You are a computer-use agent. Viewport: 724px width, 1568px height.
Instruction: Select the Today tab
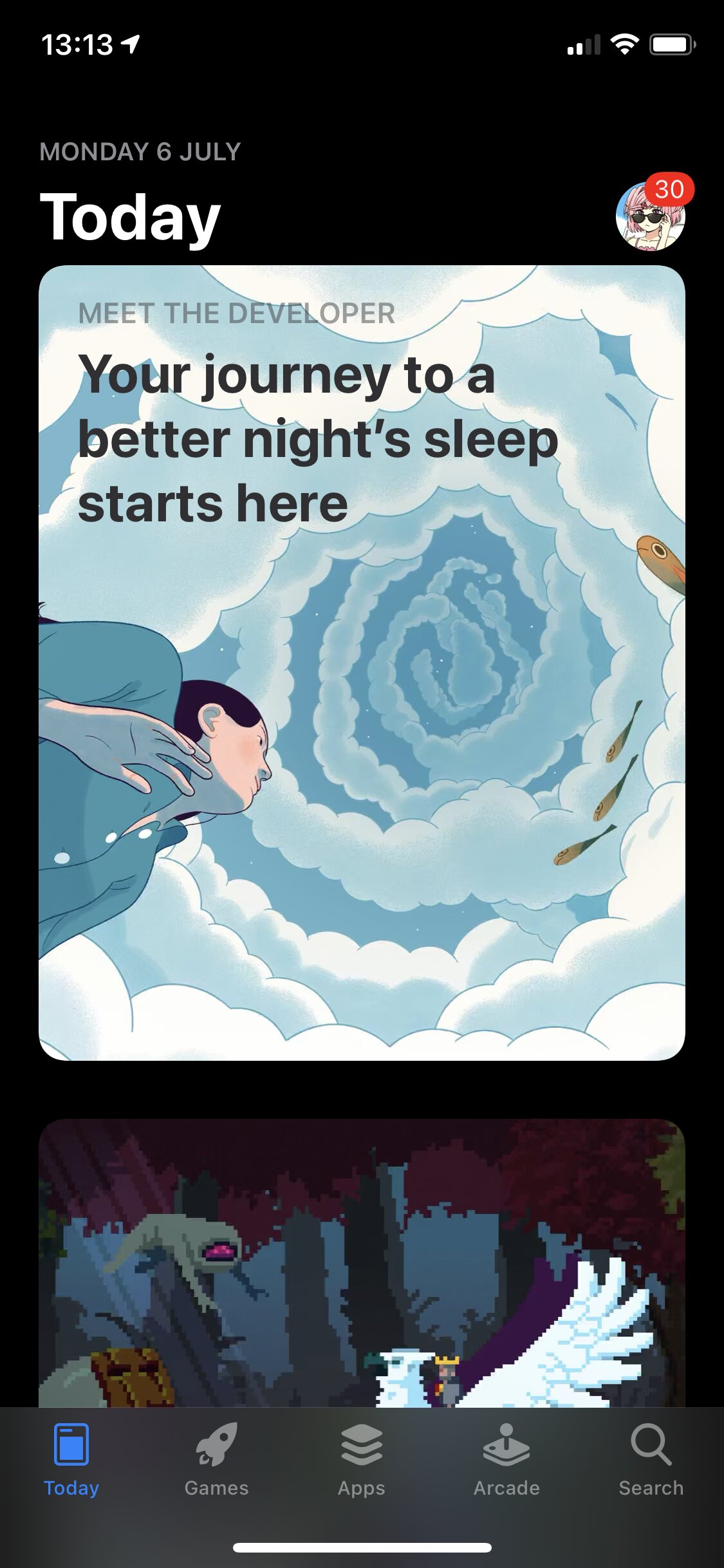pos(71,1461)
